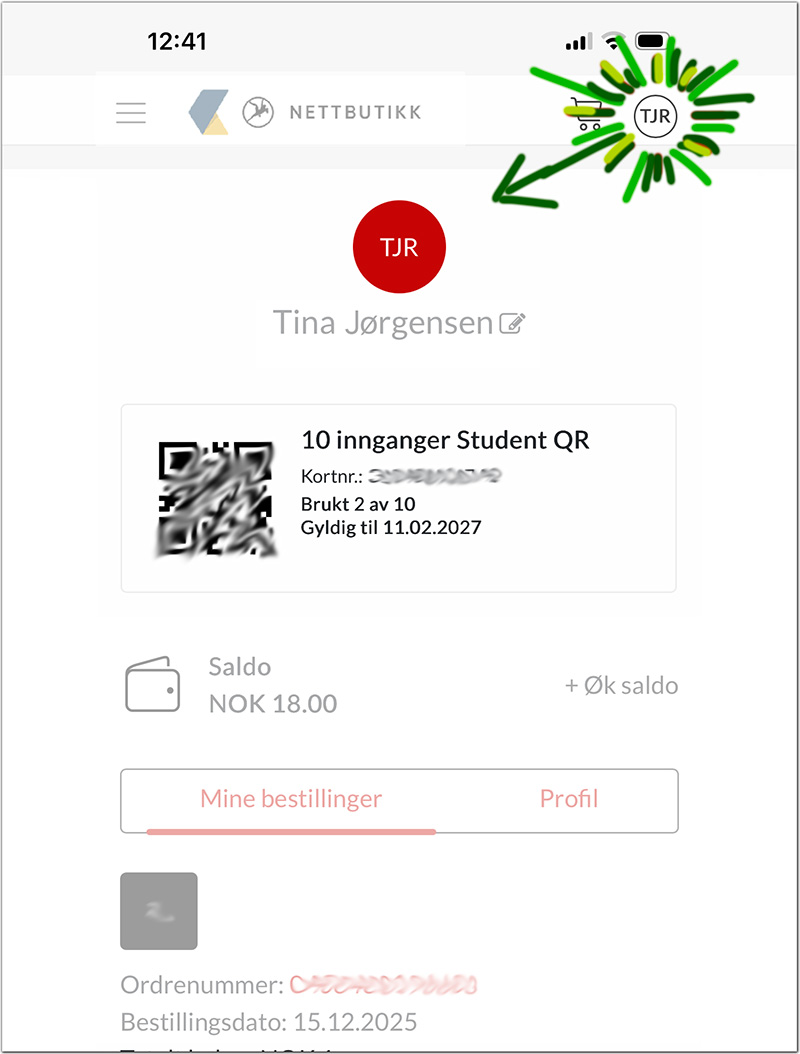The width and height of the screenshot is (800, 1054).
Task: Edit the name Tina Jørgensen
Action: point(514,323)
